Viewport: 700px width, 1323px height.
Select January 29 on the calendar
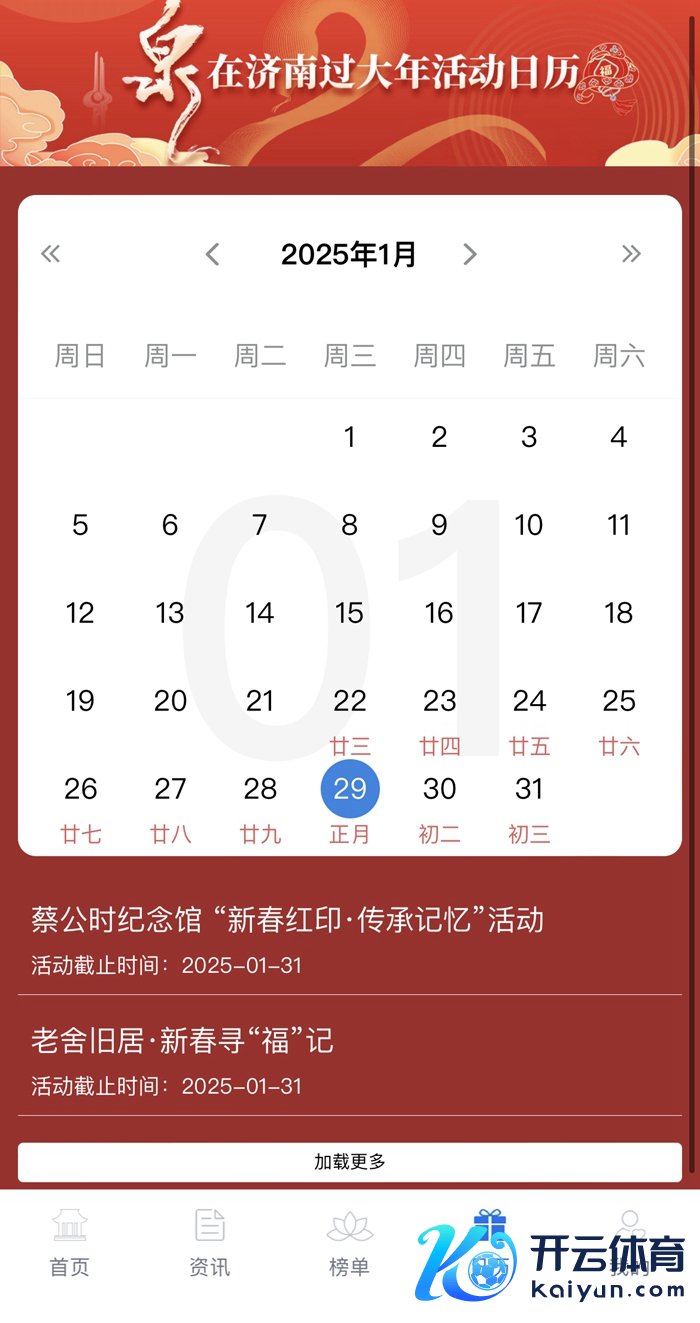(x=349, y=789)
